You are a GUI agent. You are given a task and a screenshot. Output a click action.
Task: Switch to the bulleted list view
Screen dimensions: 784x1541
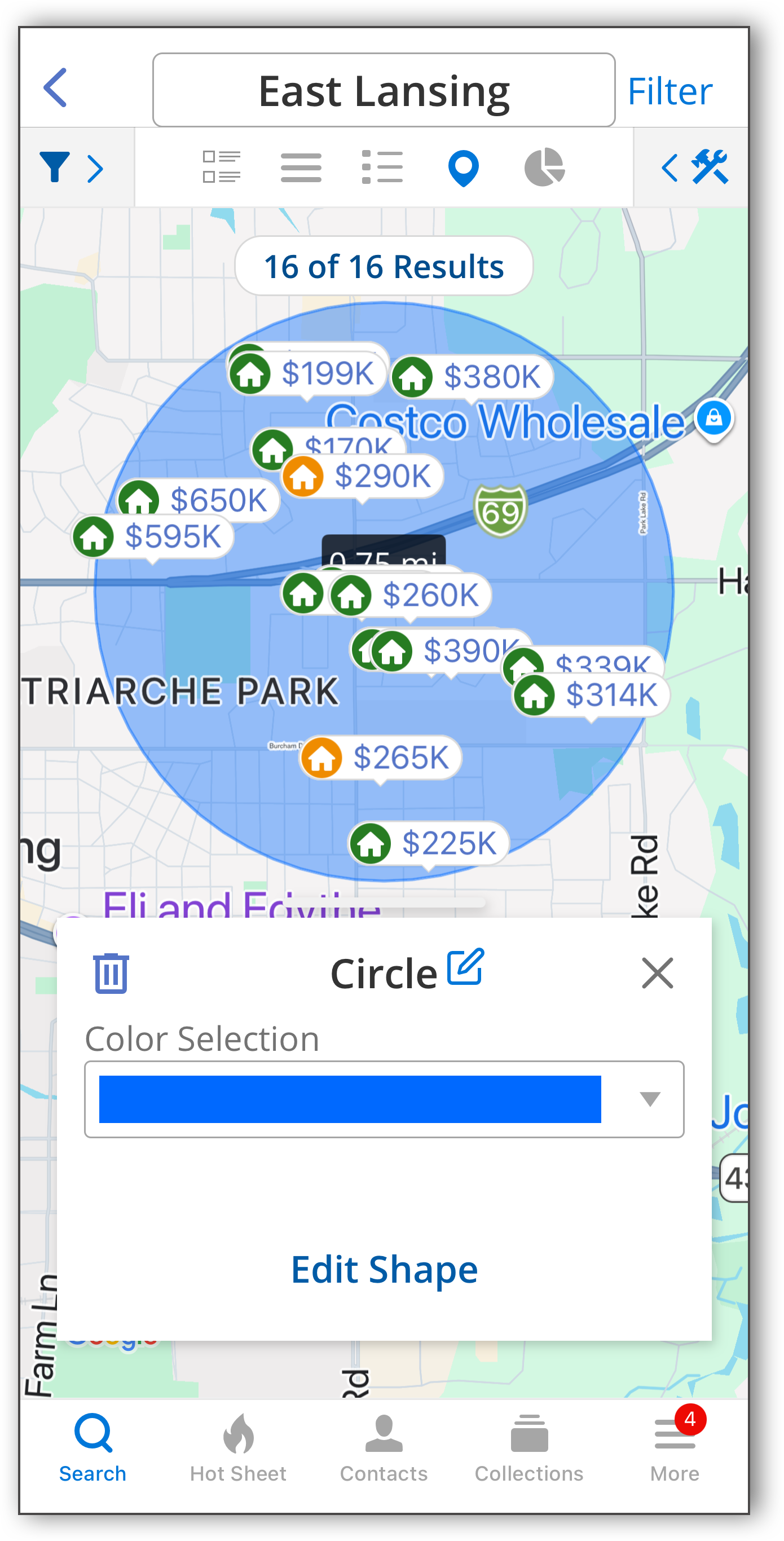coord(382,167)
